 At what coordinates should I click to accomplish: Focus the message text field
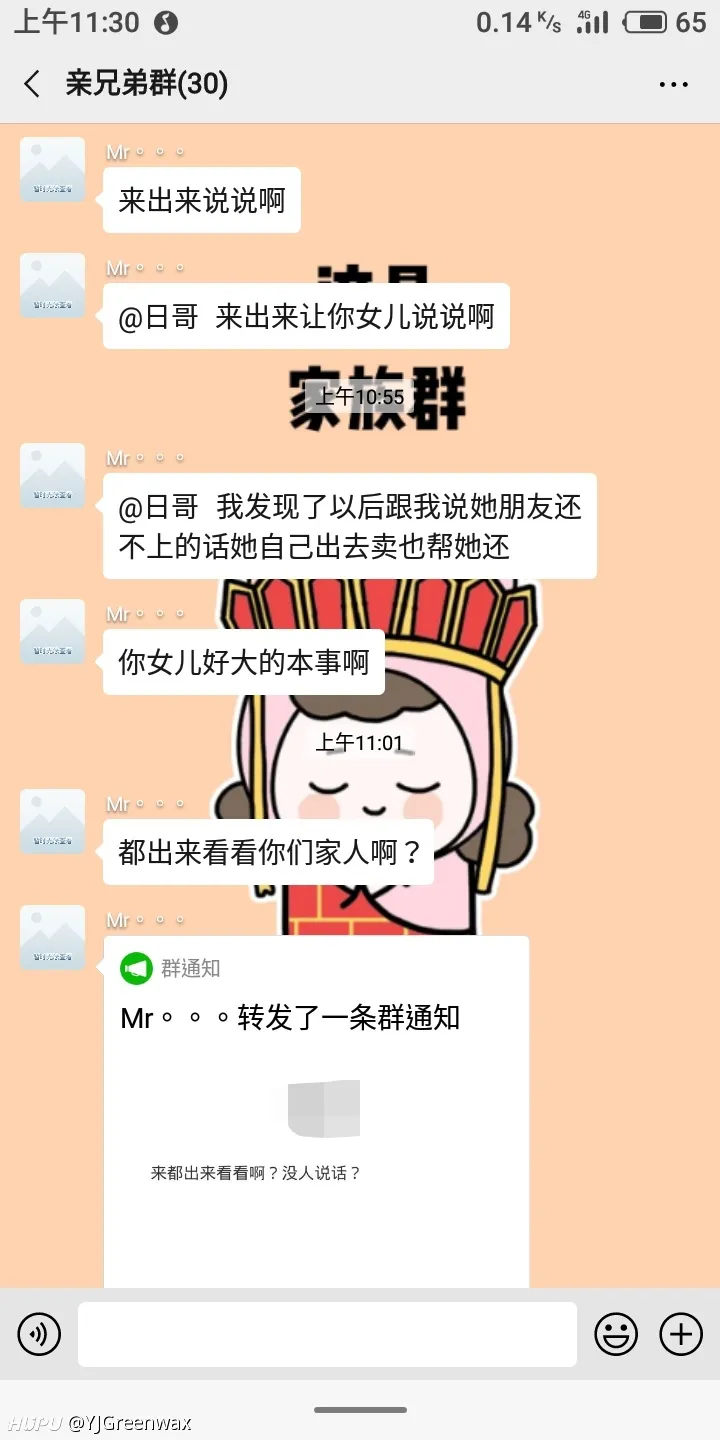(327, 1334)
